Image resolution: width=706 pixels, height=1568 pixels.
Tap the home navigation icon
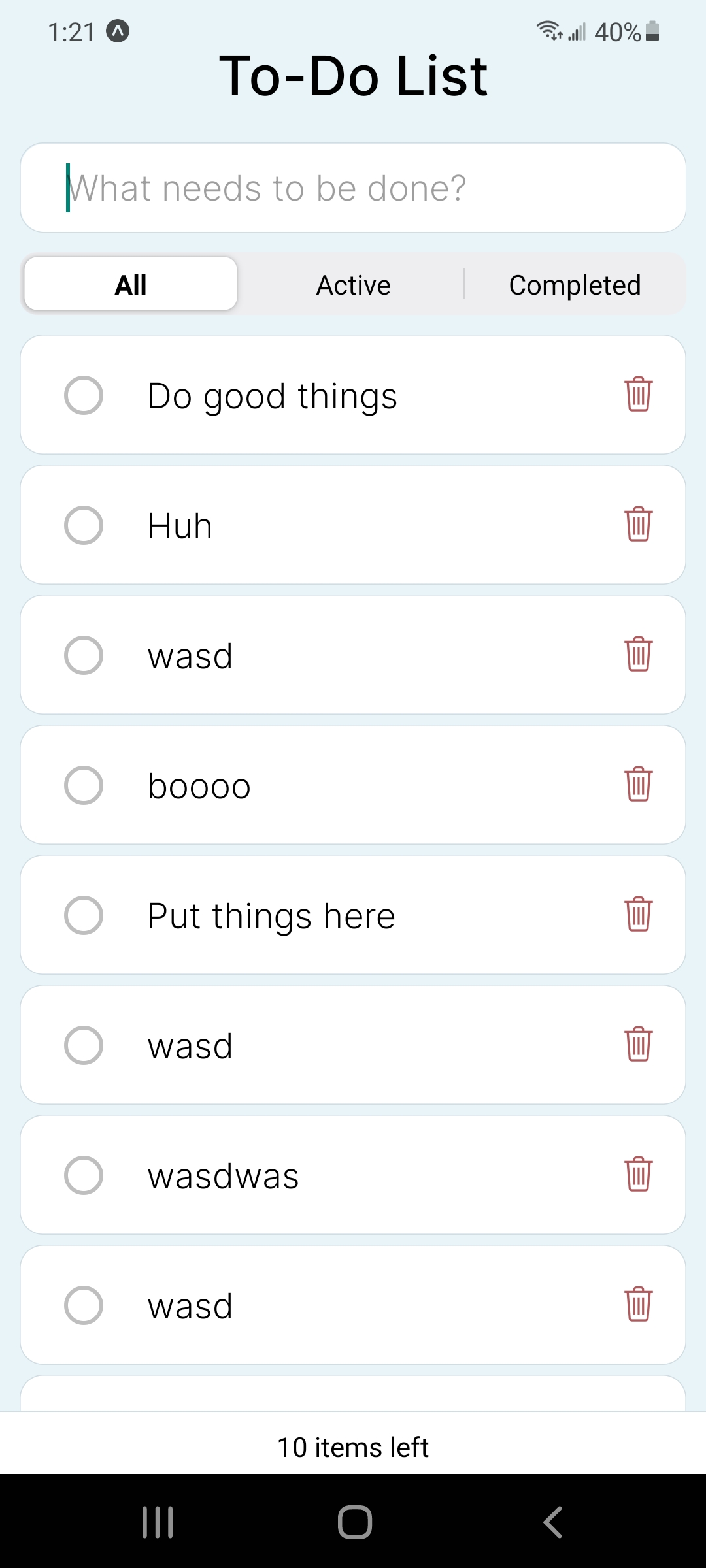tap(353, 1520)
